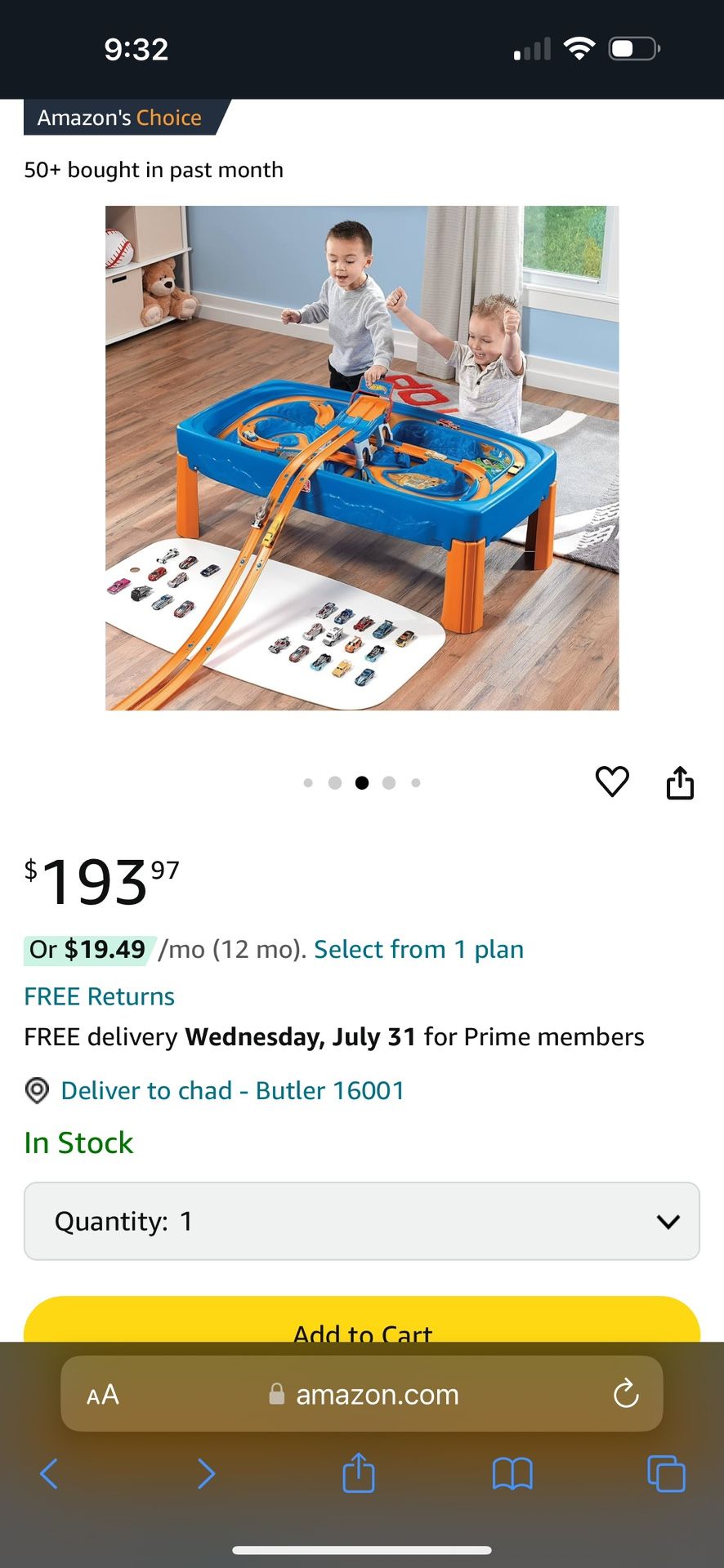Add to Cart
Viewport: 724px width, 1568px height.
point(362,1325)
